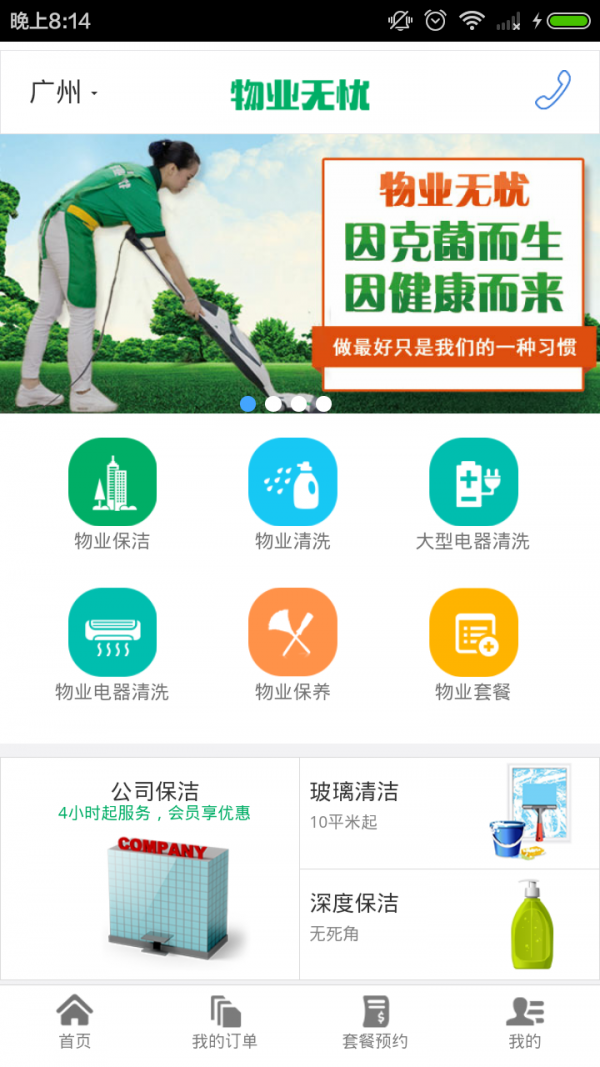Viewport: 600px width, 1067px height.
Task: Open the 玻璃清洁 card
Action: coord(449,812)
